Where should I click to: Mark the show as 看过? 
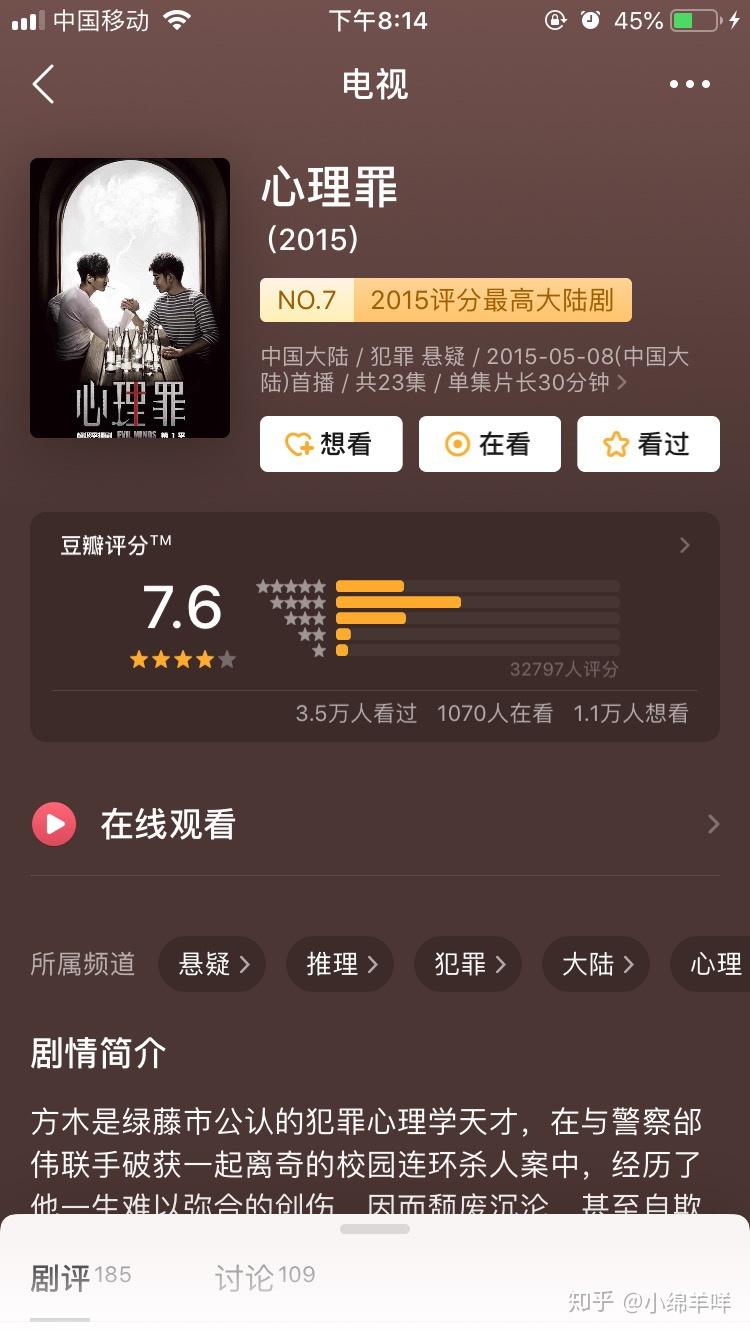(x=648, y=444)
